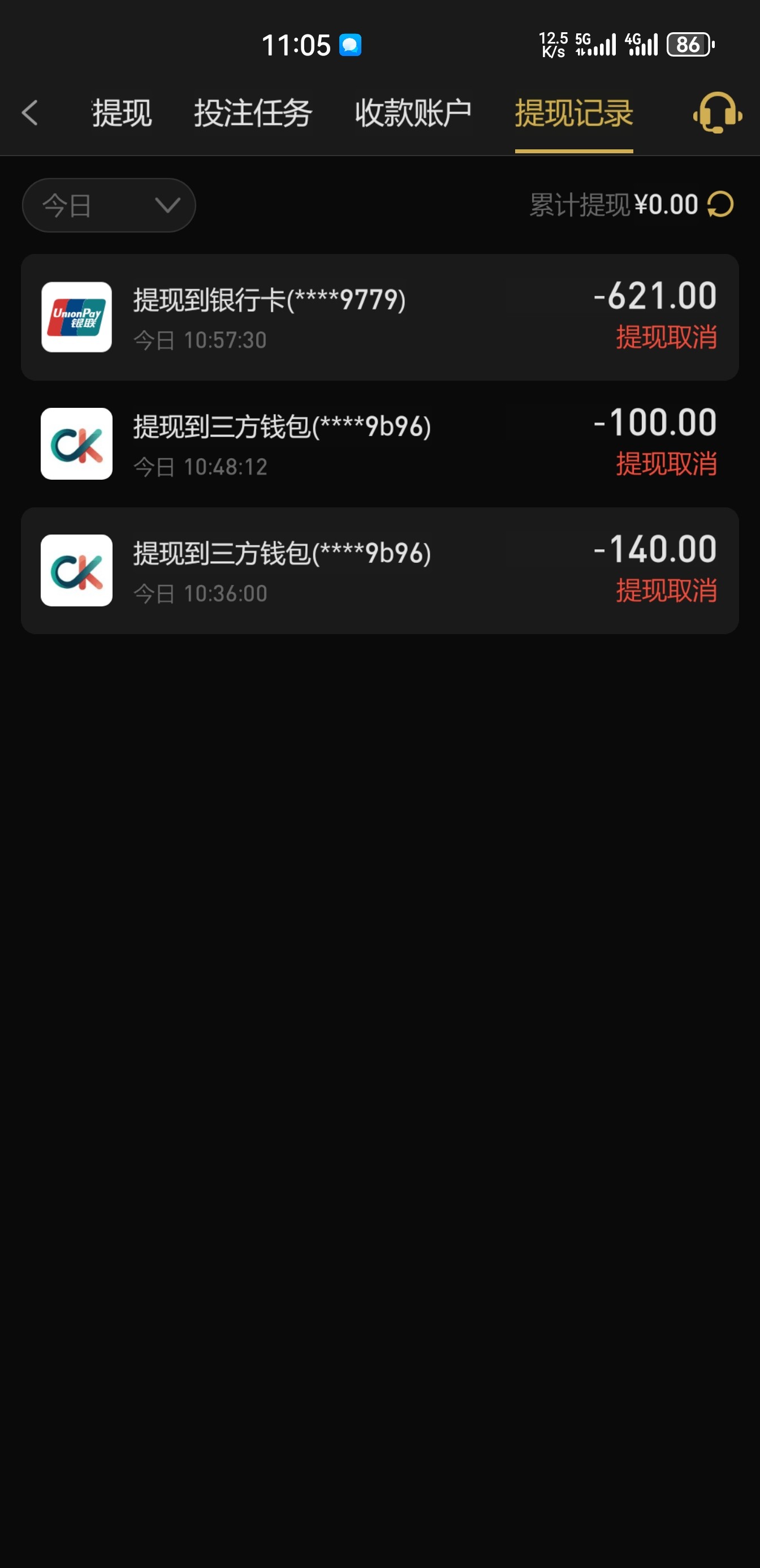The image size is (760, 1568).
Task: Go back using the back arrow
Action: [29, 113]
